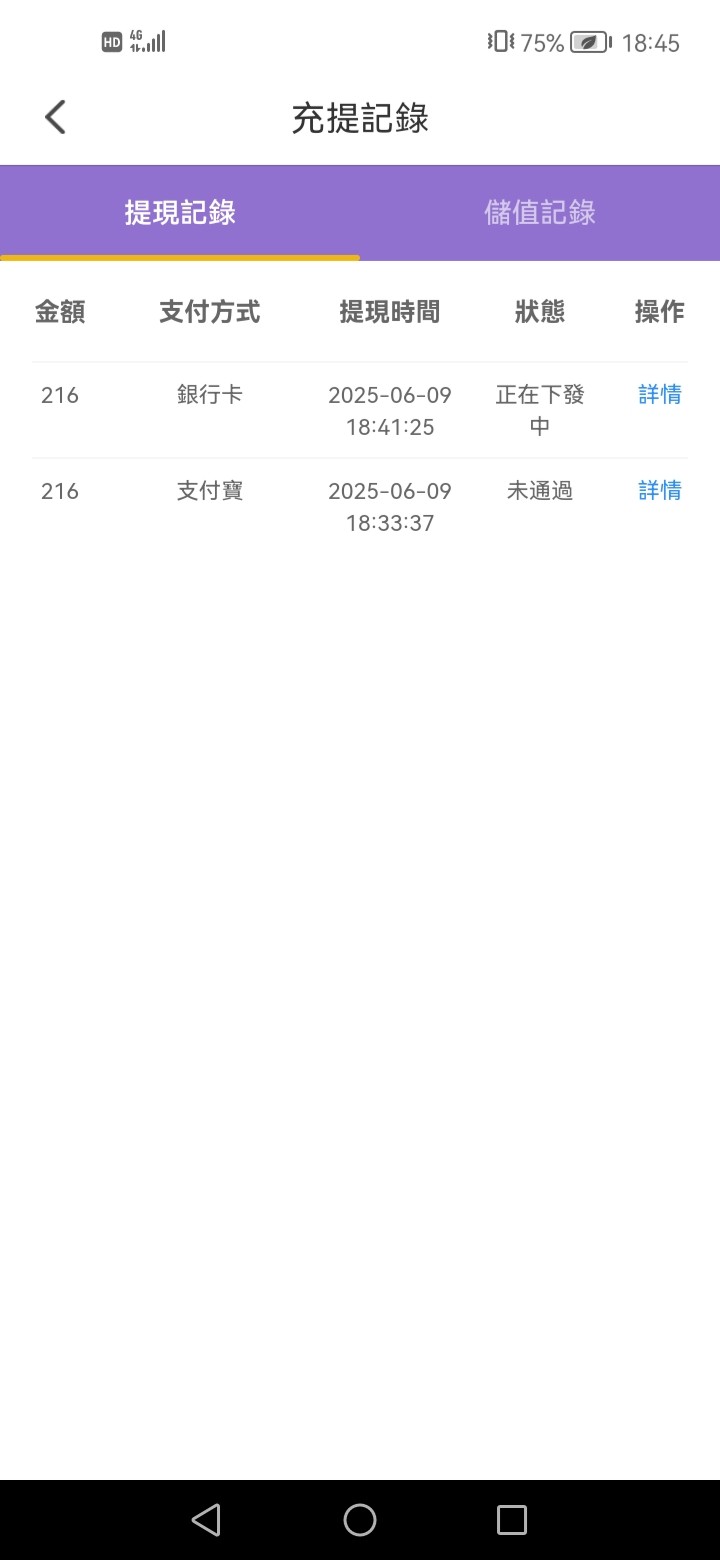
Task: View 詳情 for the 支付寶 withdrawal
Action: tap(660, 490)
